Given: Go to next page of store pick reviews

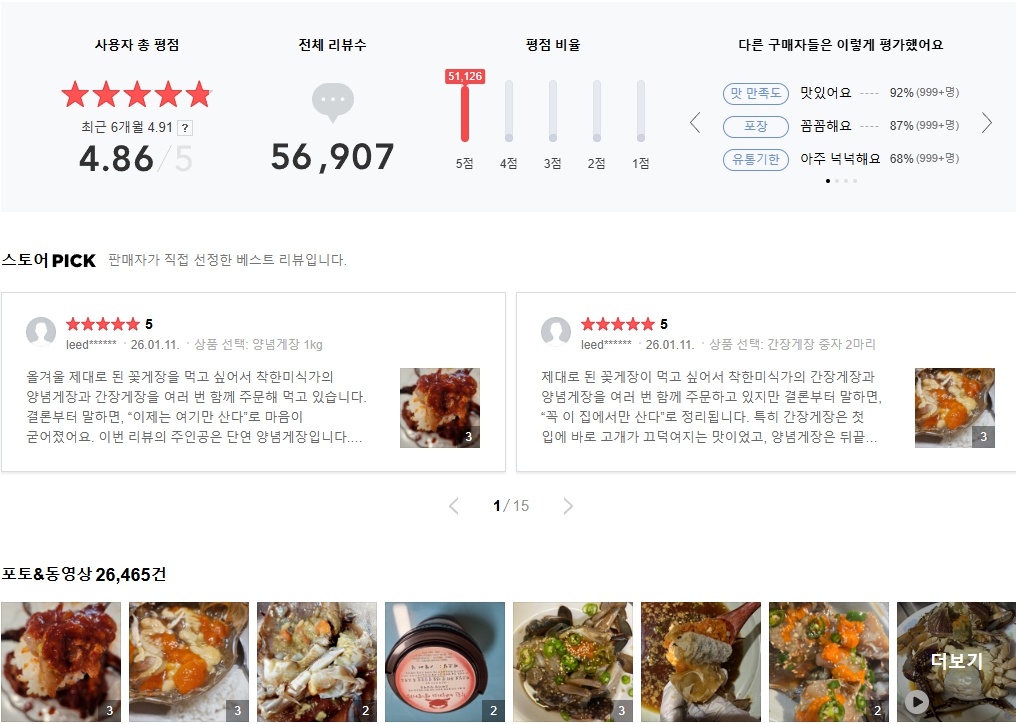Looking at the screenshot, I should pyautogui.click(x=568, y=506).
